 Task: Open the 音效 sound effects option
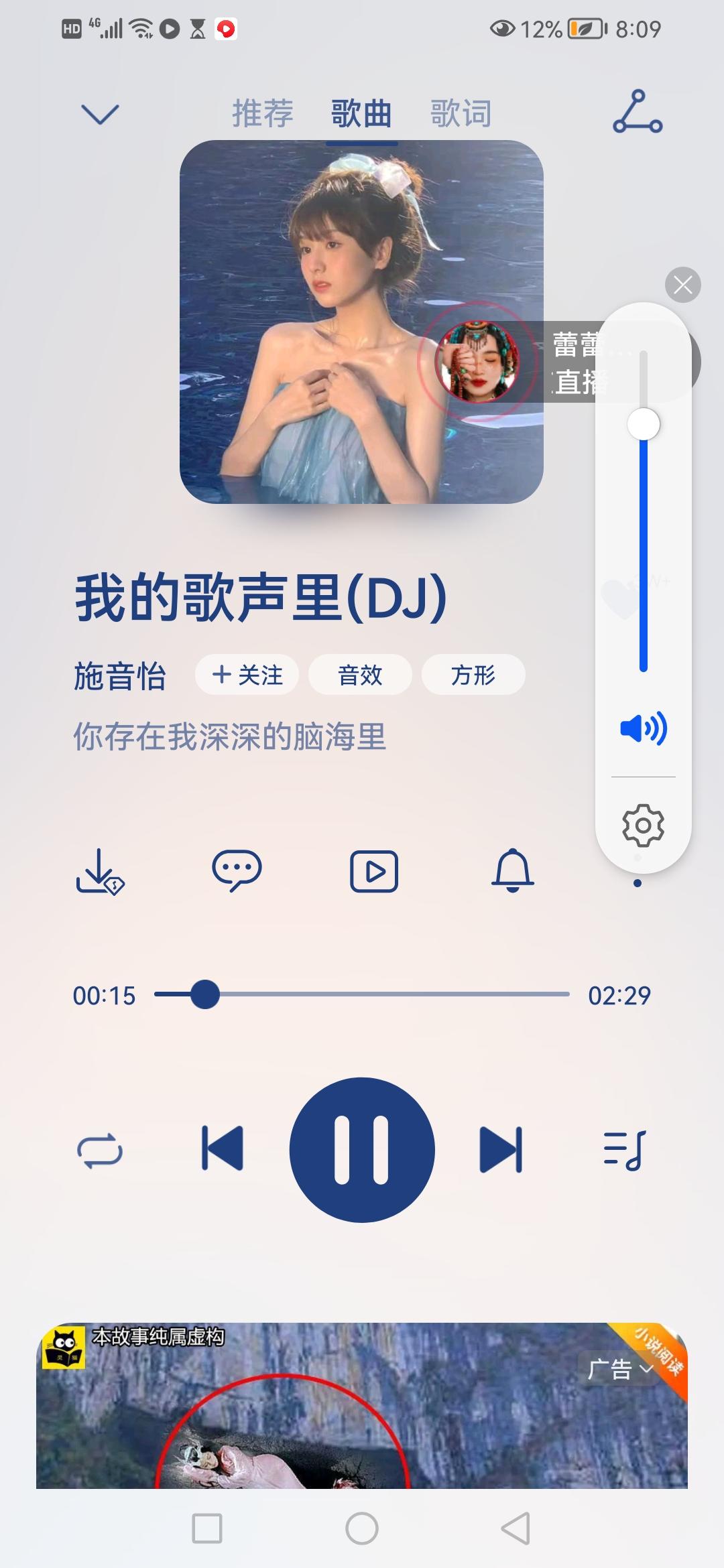click(360, 675)
